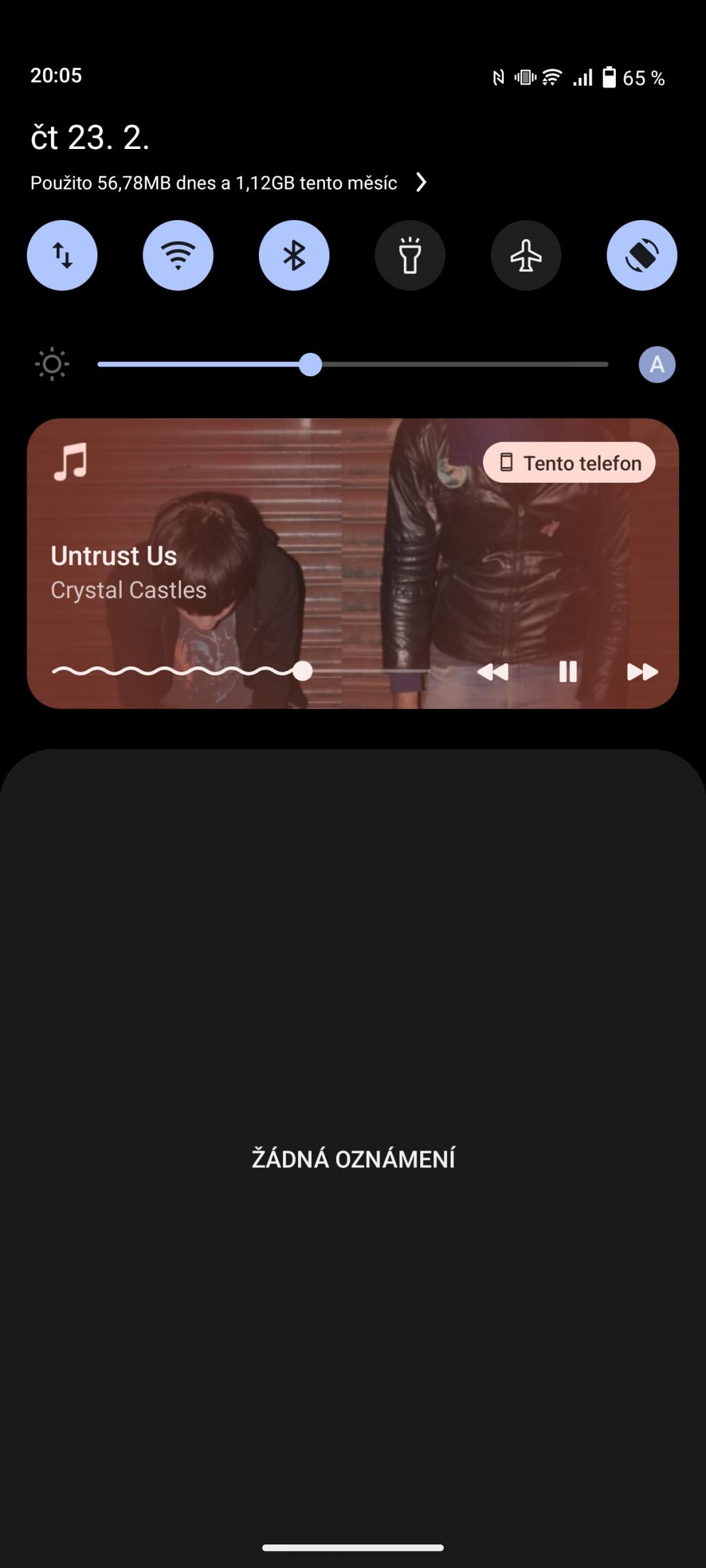
Task: Enable airplane mode
Action: tap(526, 255)
